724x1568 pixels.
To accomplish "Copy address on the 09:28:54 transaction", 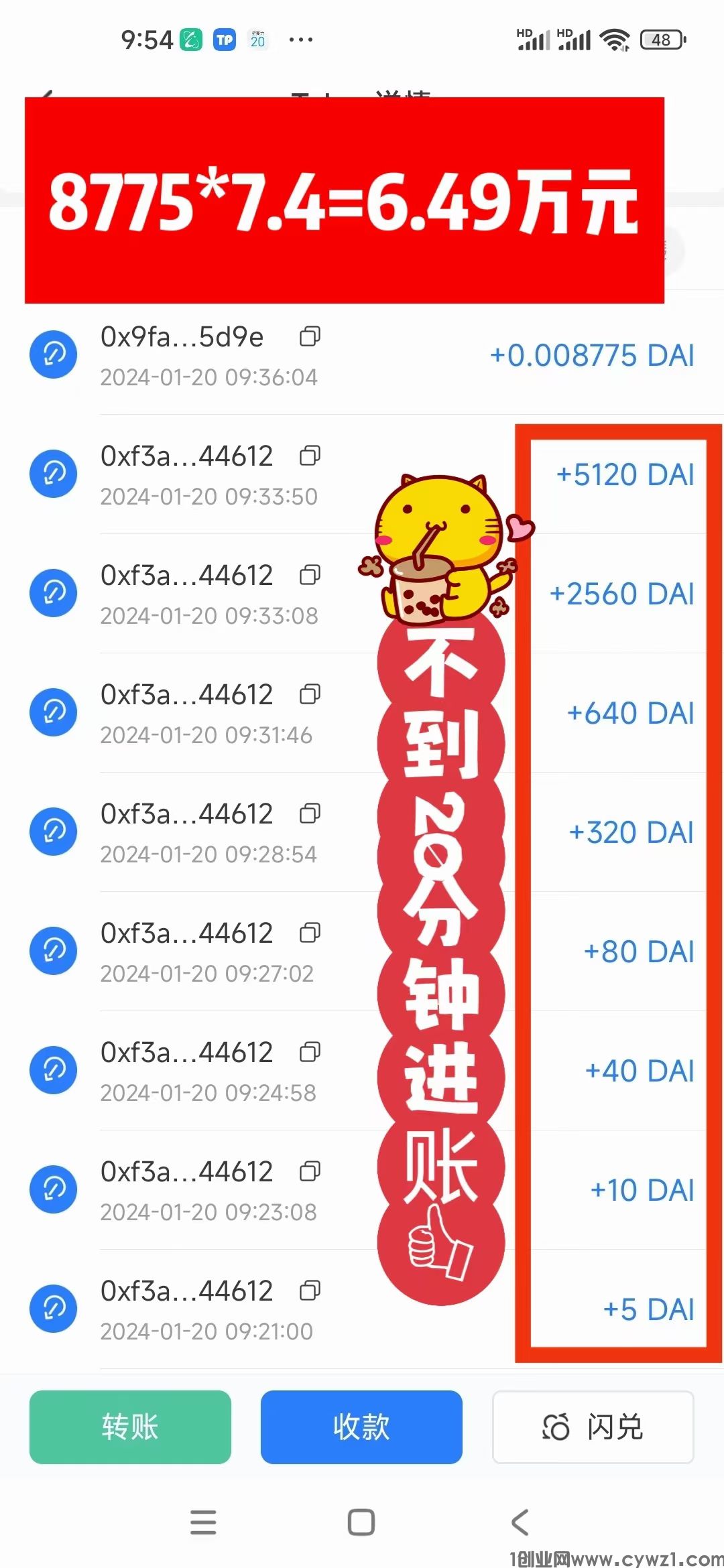I will pyautogui.click(x=310, y=813).
